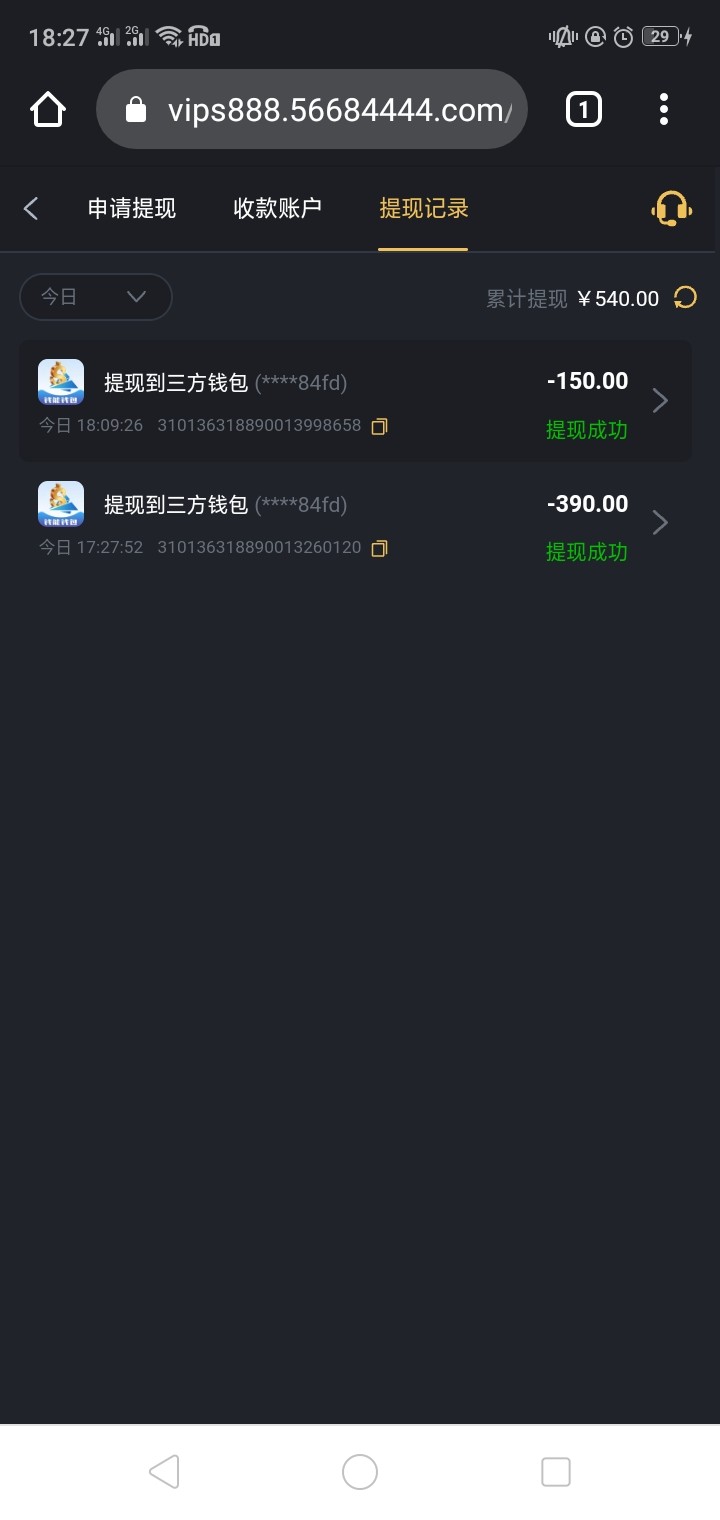
Task: Expand the 今日 date filter dropdown
Action: click(x=96, y=297)
